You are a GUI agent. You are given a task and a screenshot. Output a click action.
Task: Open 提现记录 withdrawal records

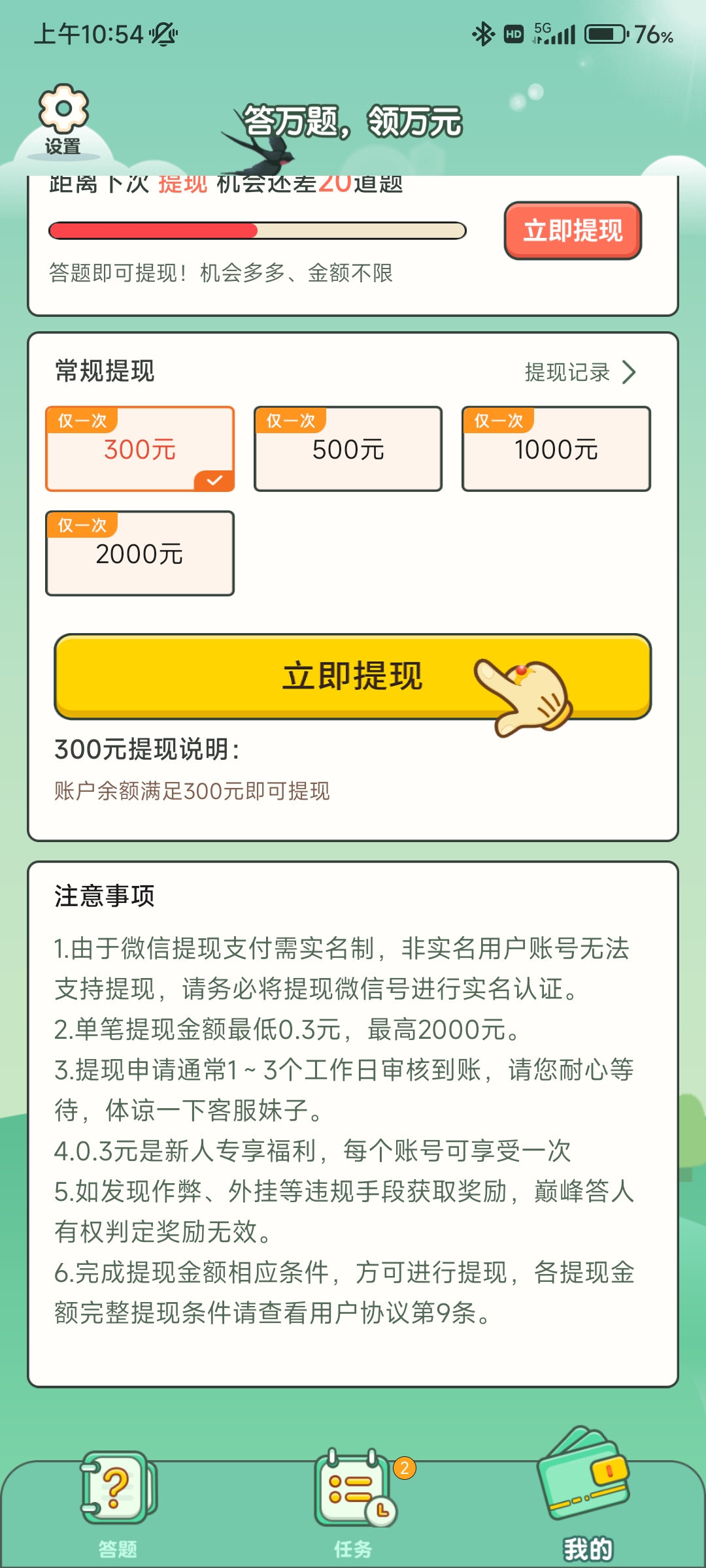click(x=580, y=372)
